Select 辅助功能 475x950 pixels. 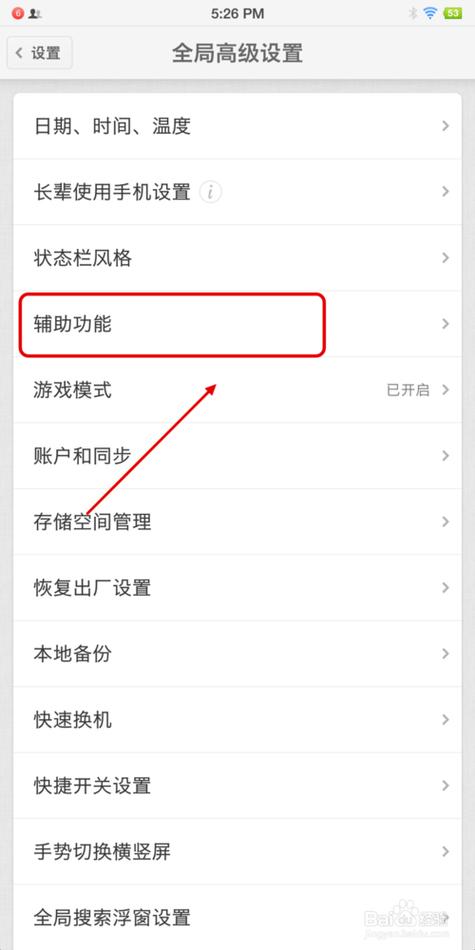pyautogui.click(x=238, y=324)
